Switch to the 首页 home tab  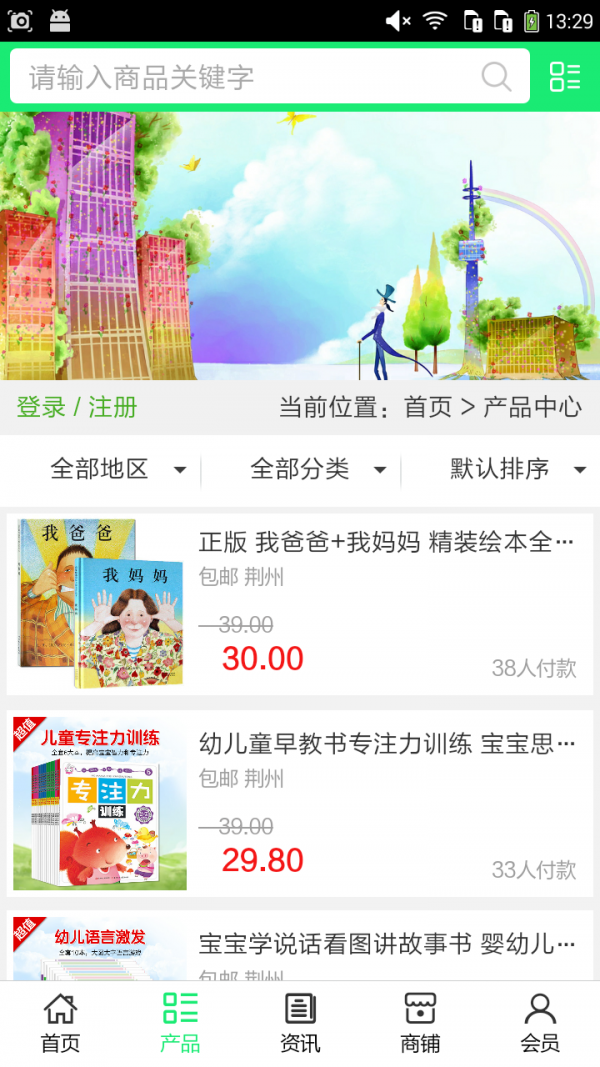tap(60, 1023)
